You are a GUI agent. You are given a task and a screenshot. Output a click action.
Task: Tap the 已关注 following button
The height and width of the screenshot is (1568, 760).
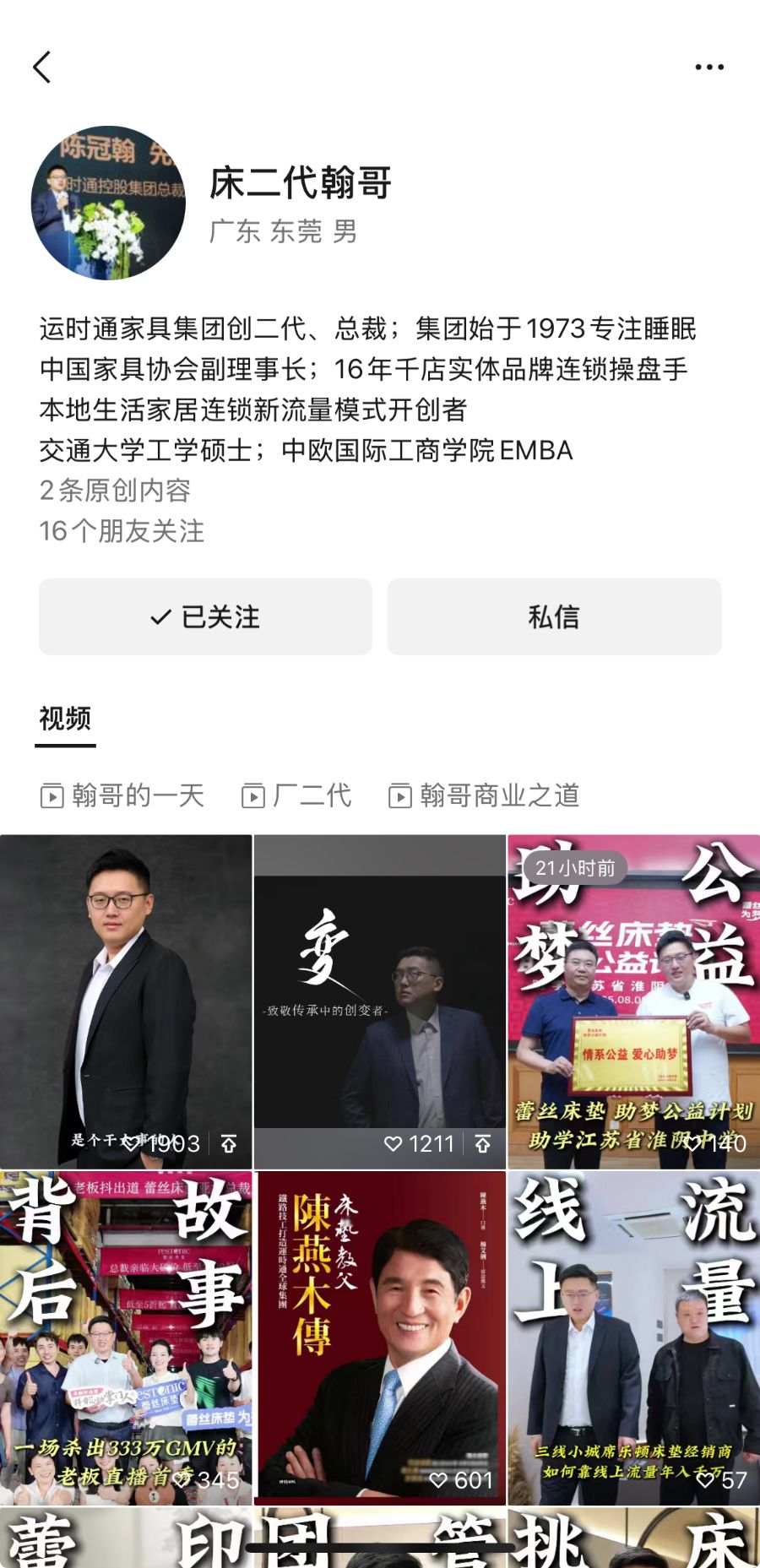[205, 616]
